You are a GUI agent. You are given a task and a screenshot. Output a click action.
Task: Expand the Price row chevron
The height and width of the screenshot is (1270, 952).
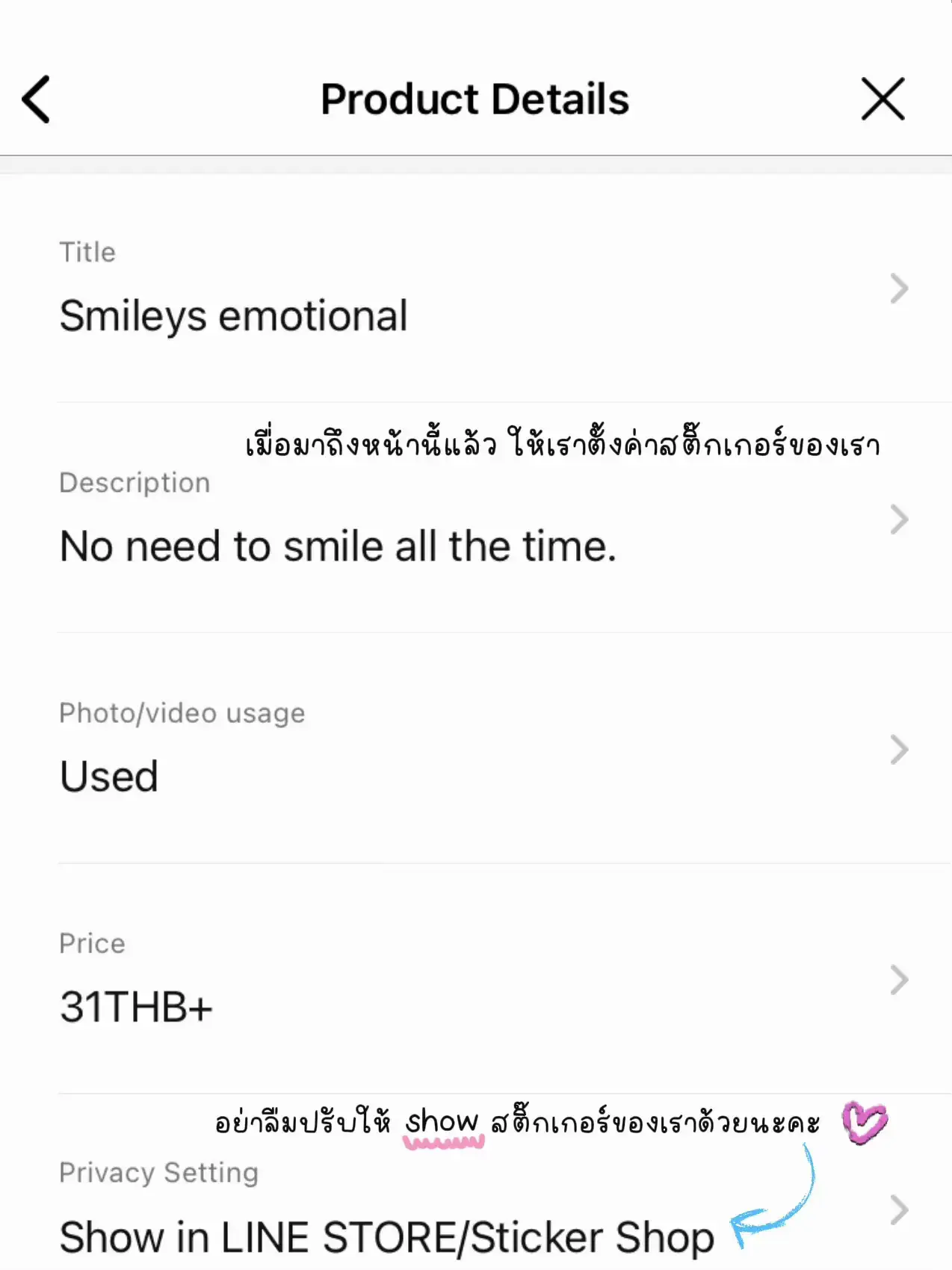(898, 981)
